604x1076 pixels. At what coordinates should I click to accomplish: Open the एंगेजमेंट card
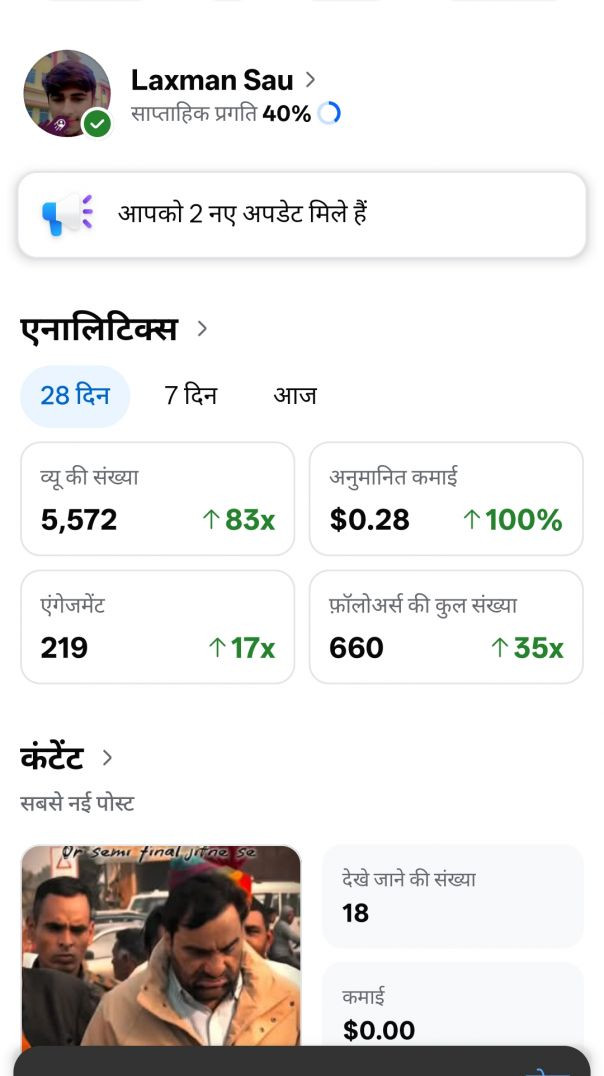coord(157,627)
